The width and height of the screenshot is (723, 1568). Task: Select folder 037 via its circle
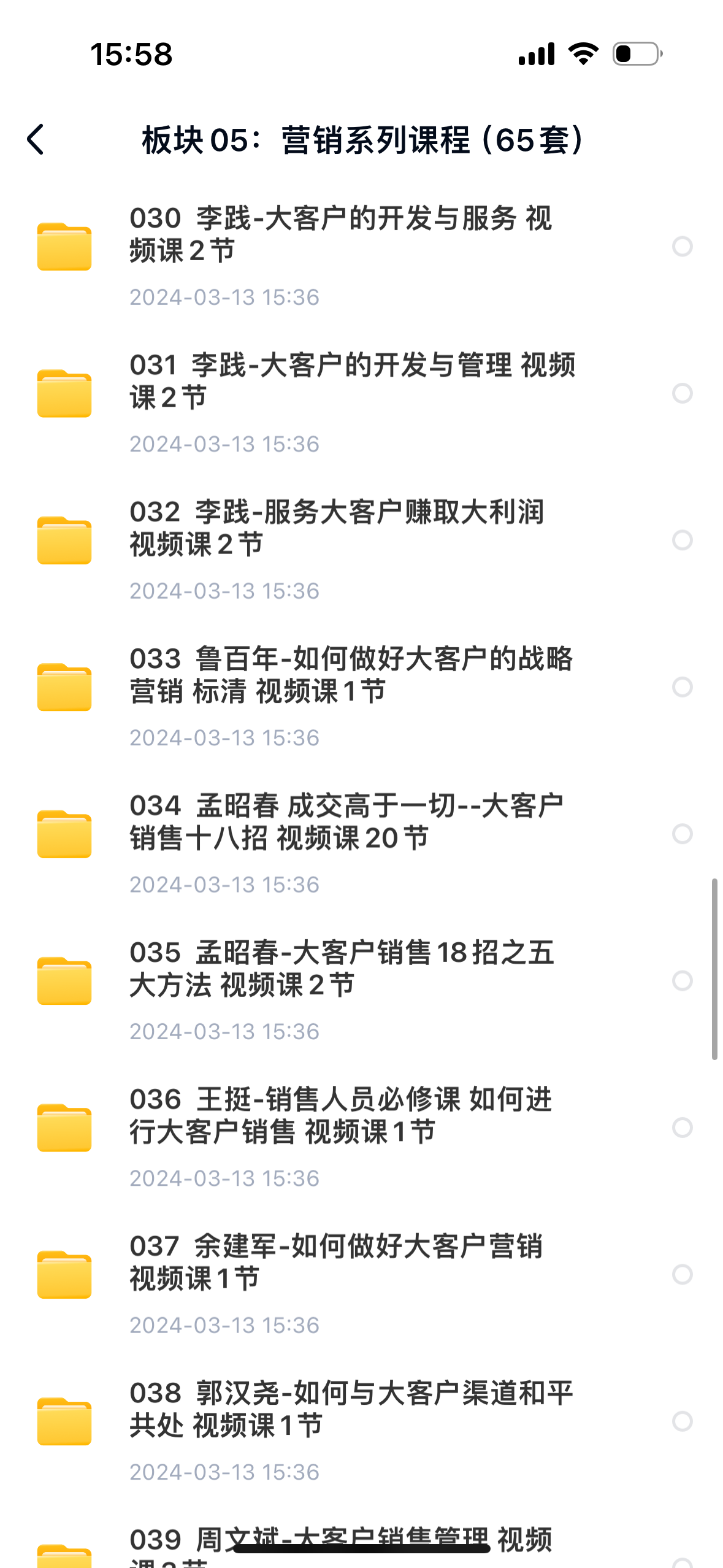pyautogui.click(x=682, y=1274)
